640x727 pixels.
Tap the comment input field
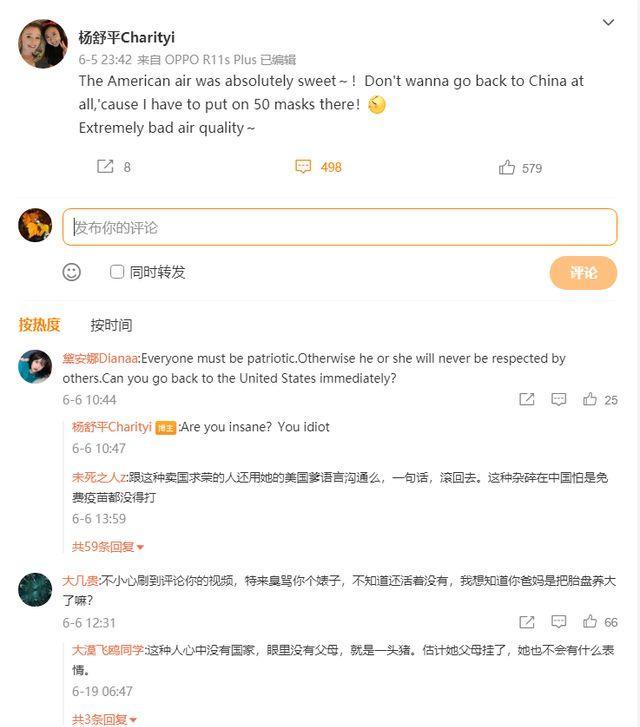(340, 227)
